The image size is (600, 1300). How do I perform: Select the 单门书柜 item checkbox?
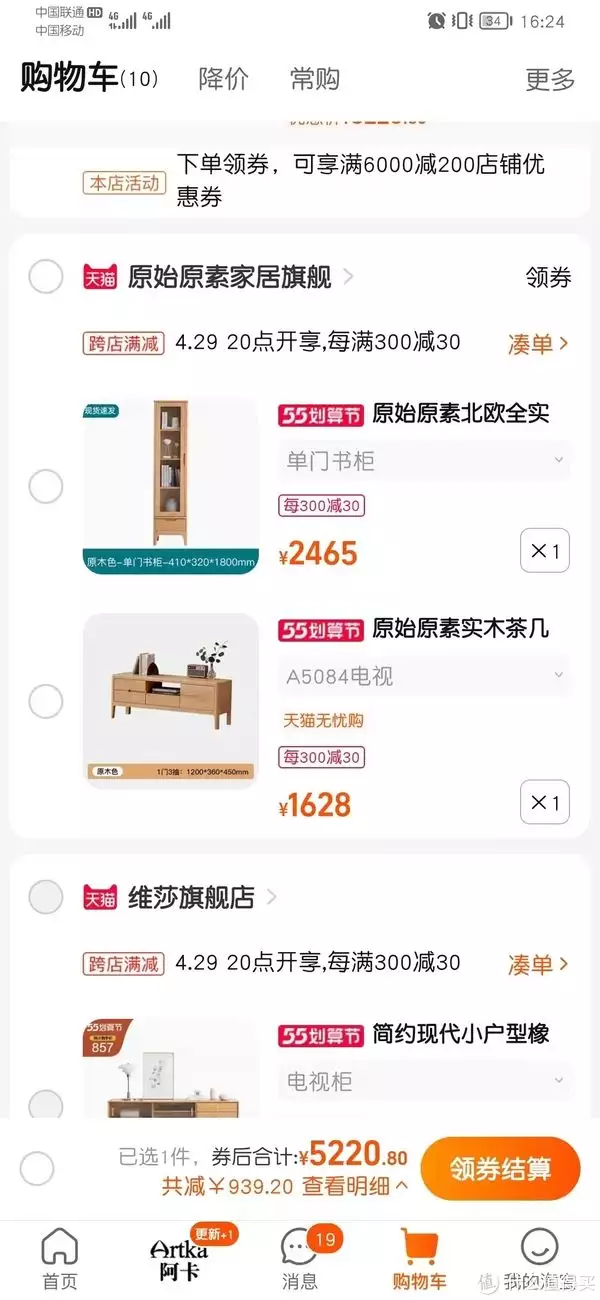pos(45,487)
